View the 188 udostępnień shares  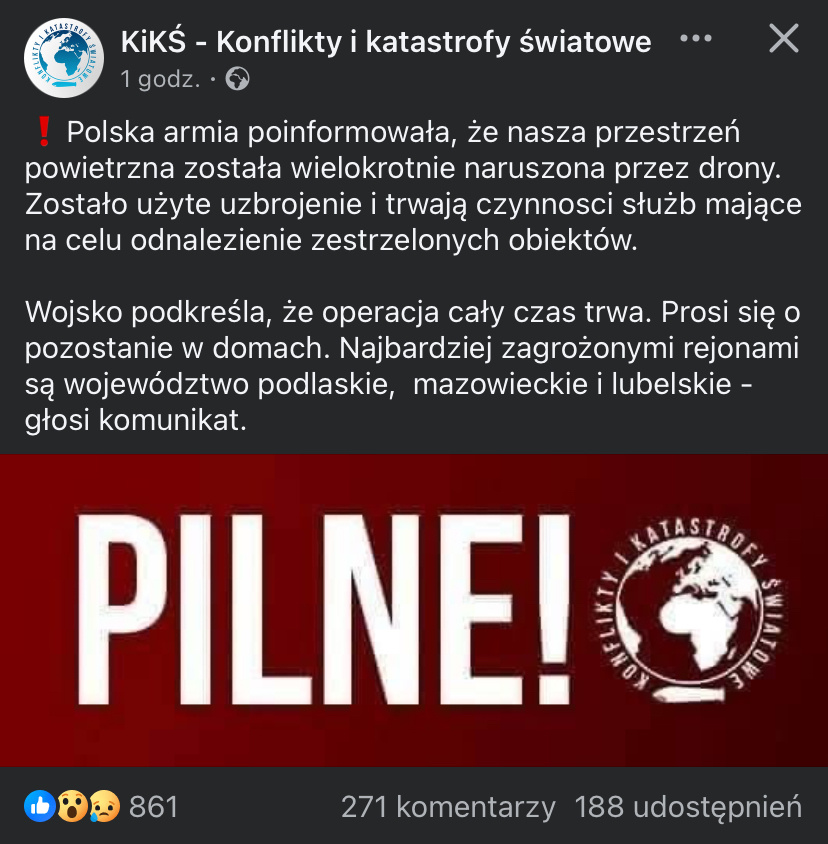(688, 807)
